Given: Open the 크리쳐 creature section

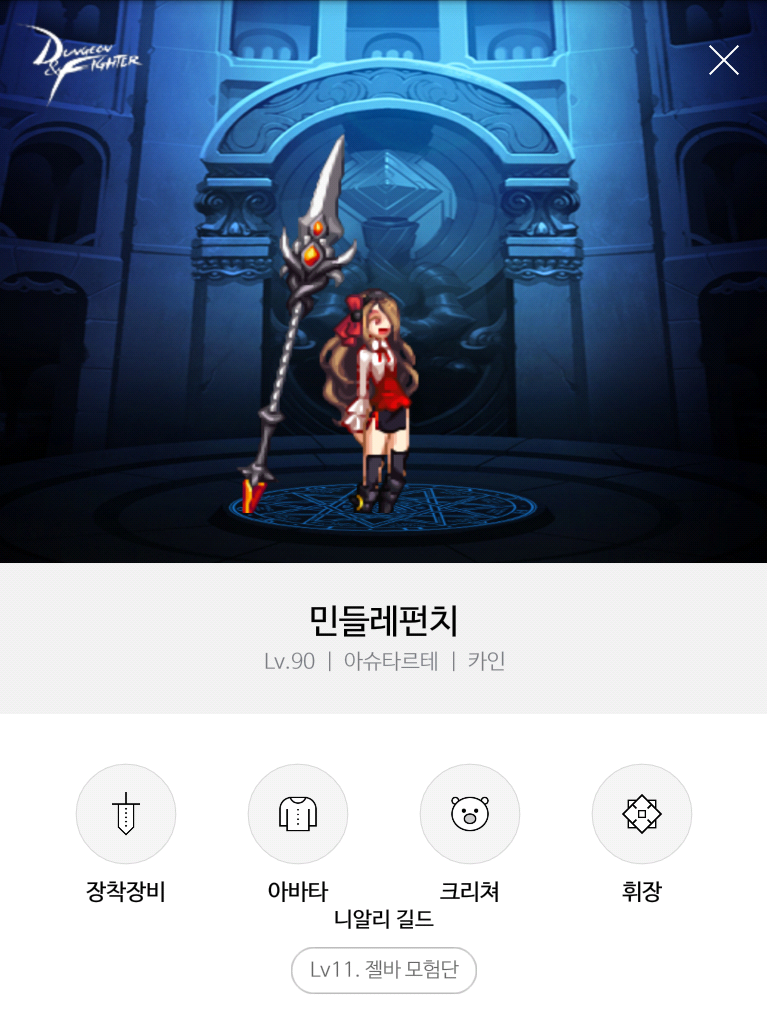Looking at the screenshot, I should click(470, 814).
